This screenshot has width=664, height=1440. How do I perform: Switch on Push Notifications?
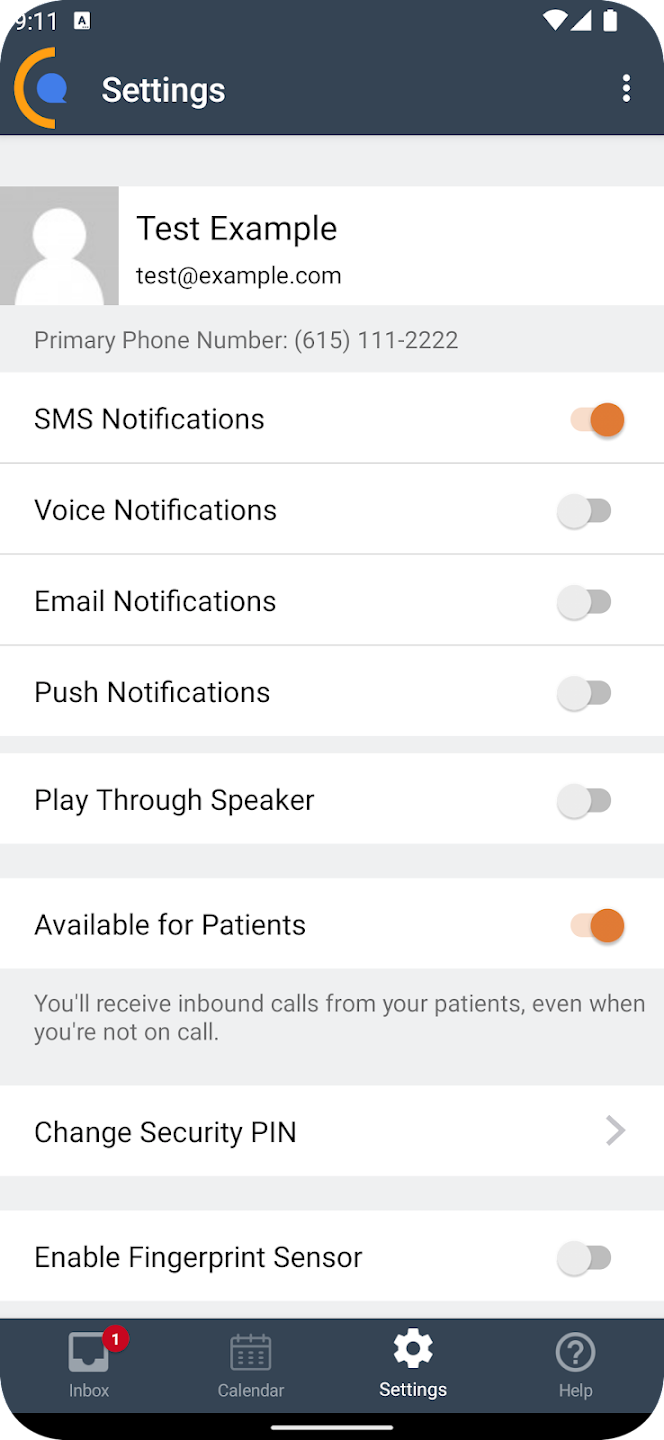tap(585, 693)
